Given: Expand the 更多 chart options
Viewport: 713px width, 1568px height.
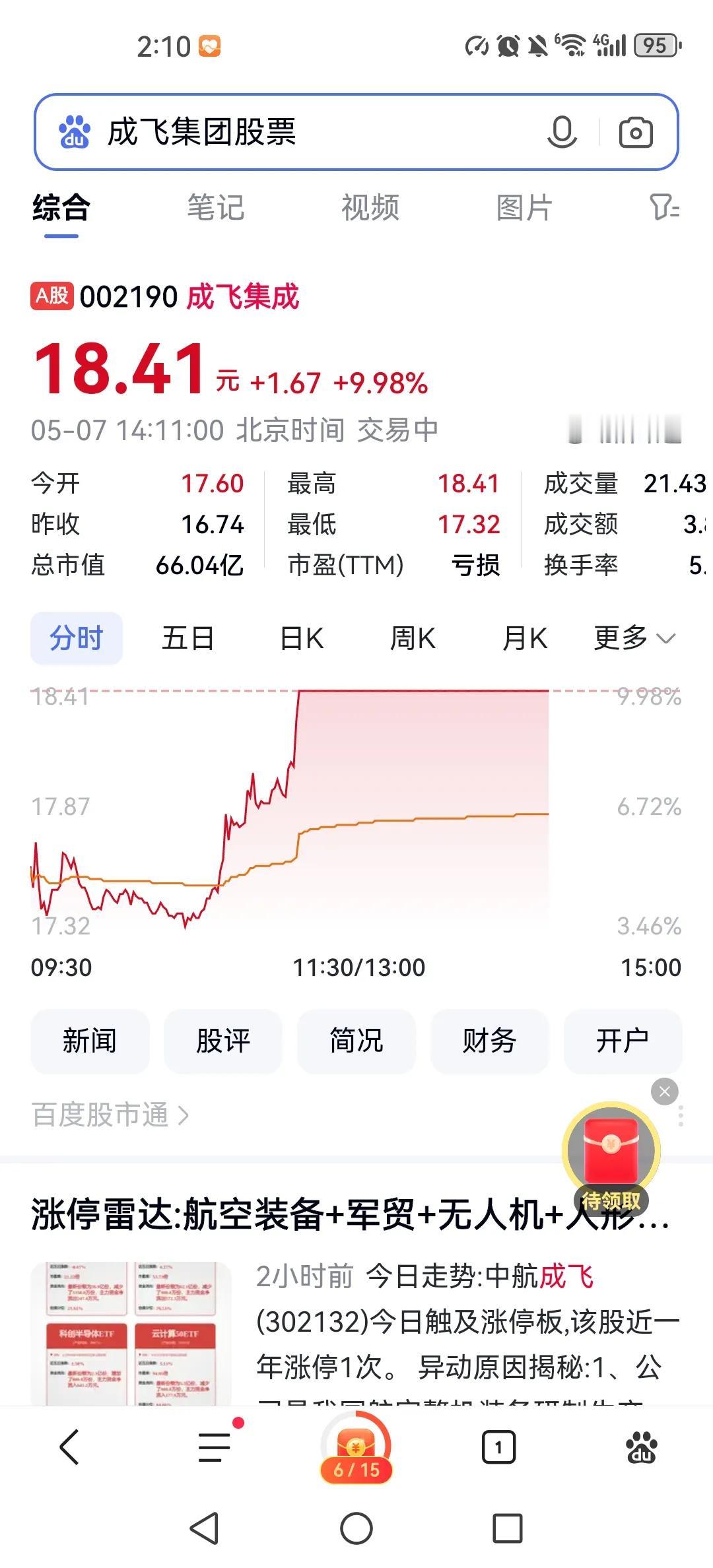Looking at the screenshot, I should pos(634,638).
